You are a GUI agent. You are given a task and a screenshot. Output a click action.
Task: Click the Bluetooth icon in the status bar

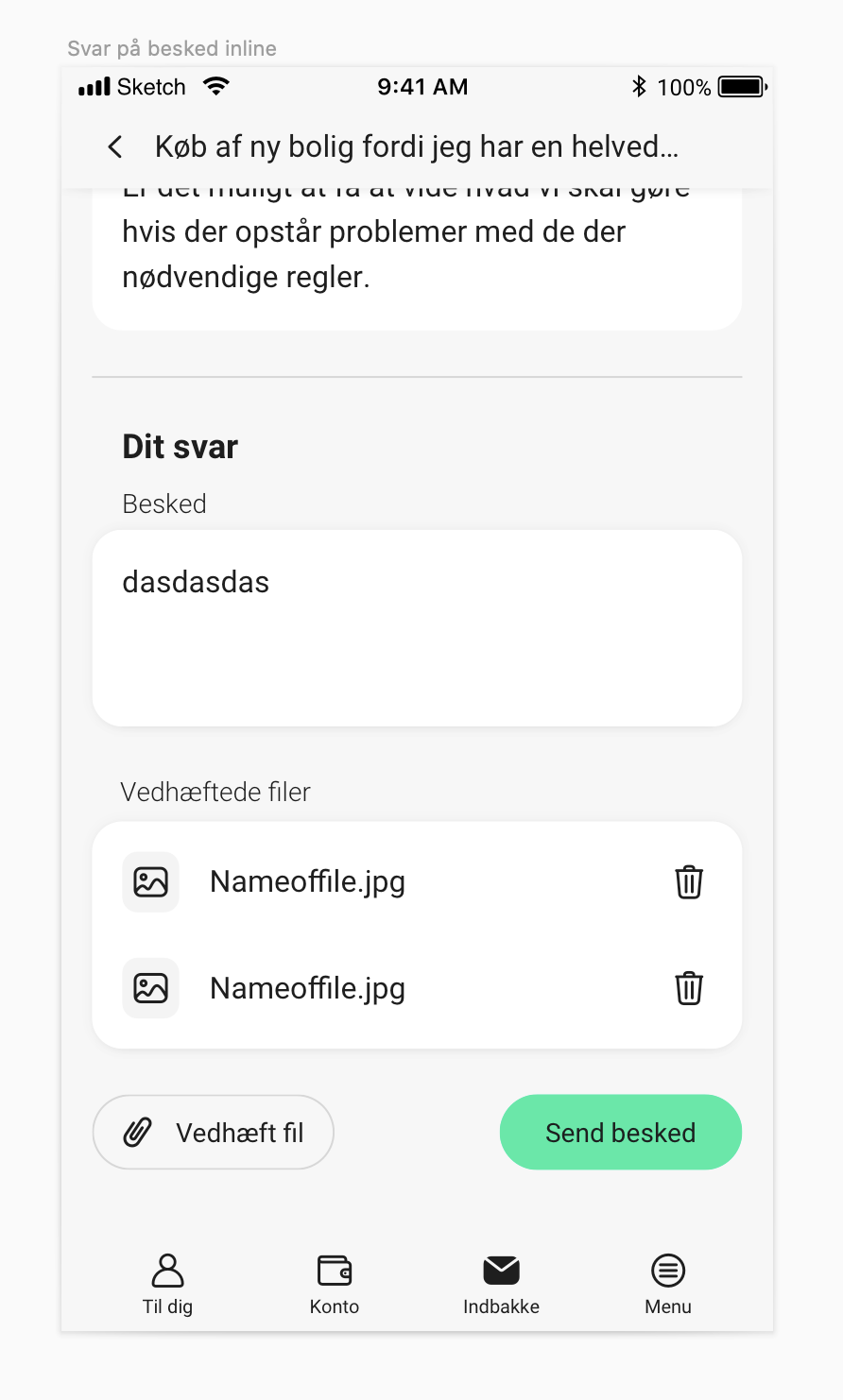pyautogui.click(x=642, y=86)
